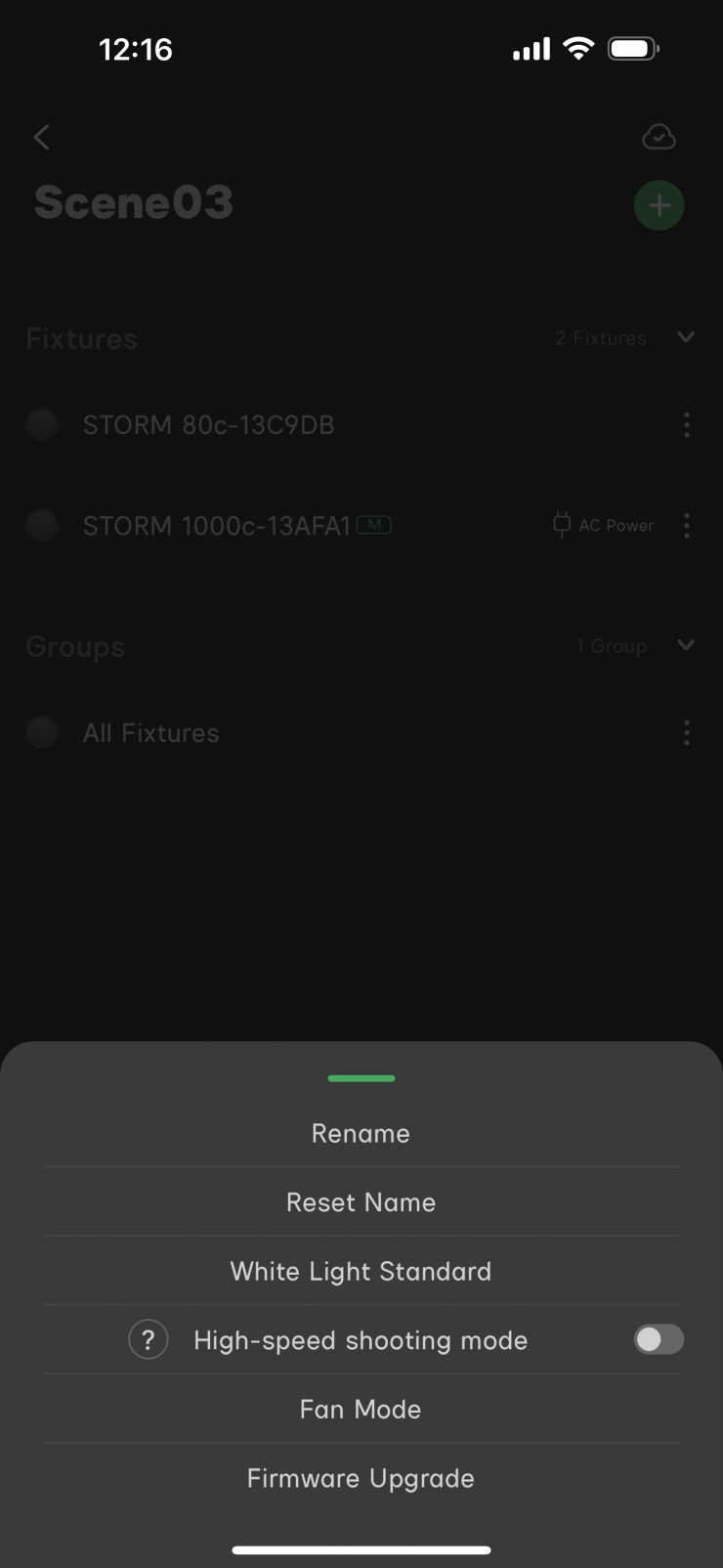Start Firmware Upgrade

[x=361, y=1478]
